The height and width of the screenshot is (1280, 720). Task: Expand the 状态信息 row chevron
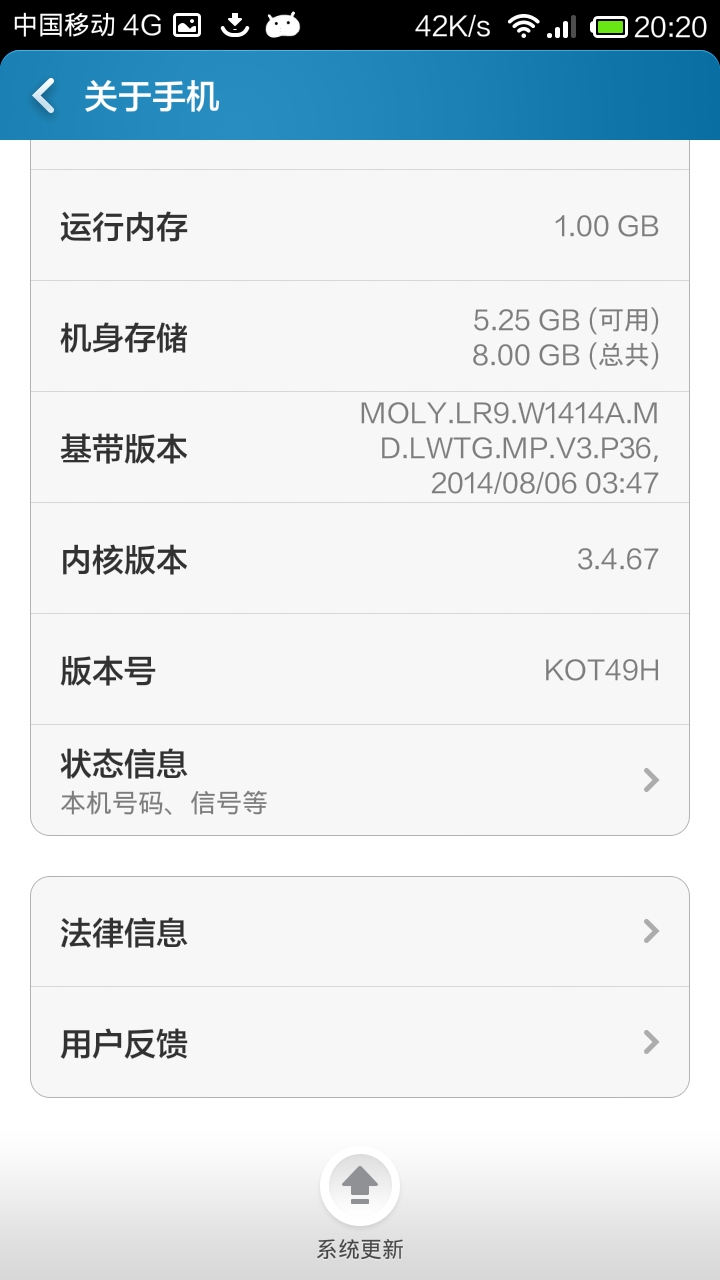[x=651, y=779]
